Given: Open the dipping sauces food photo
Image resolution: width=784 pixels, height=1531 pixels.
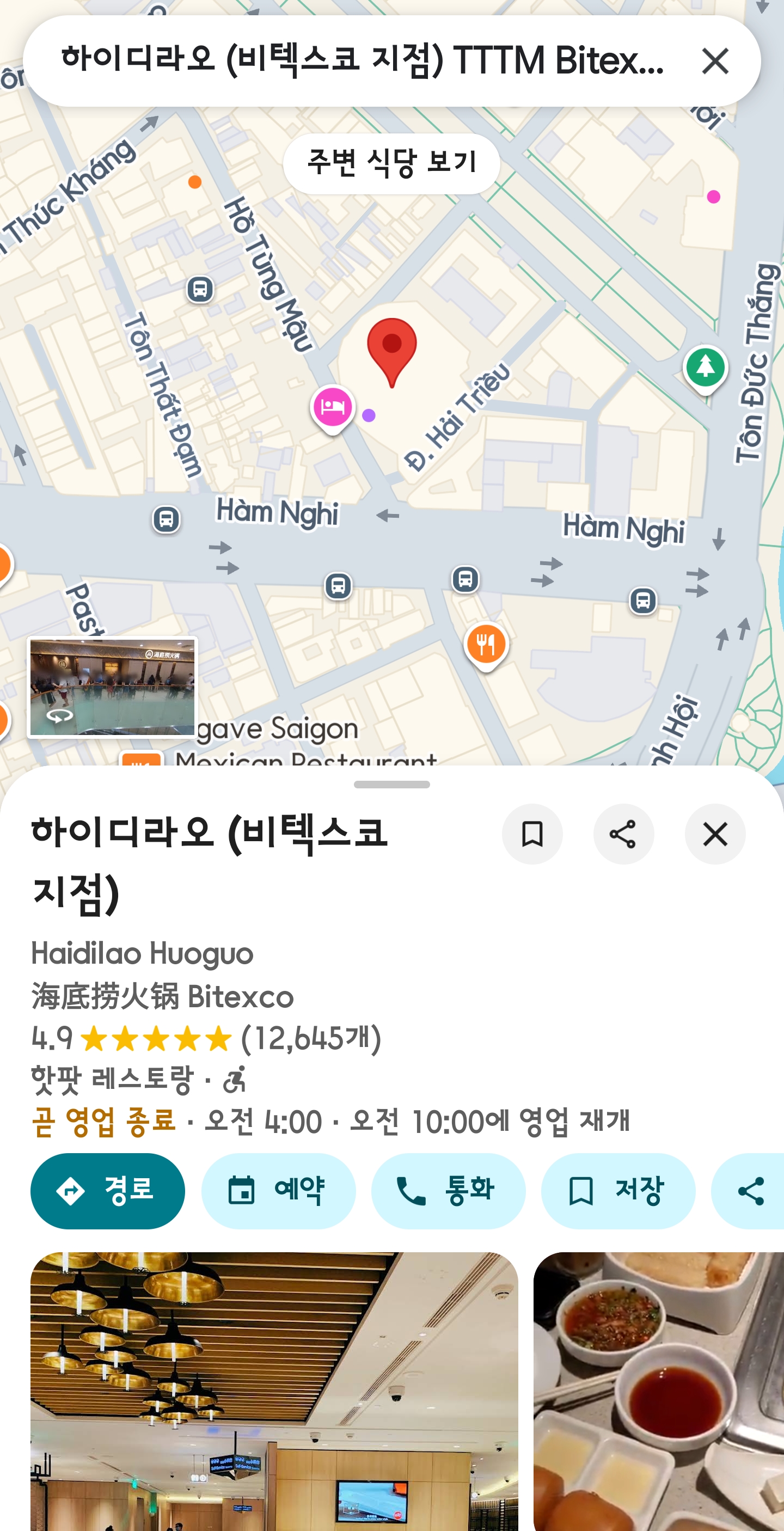Looking at the screenshot, I should pyautogui.click(x=658, y=1391).
